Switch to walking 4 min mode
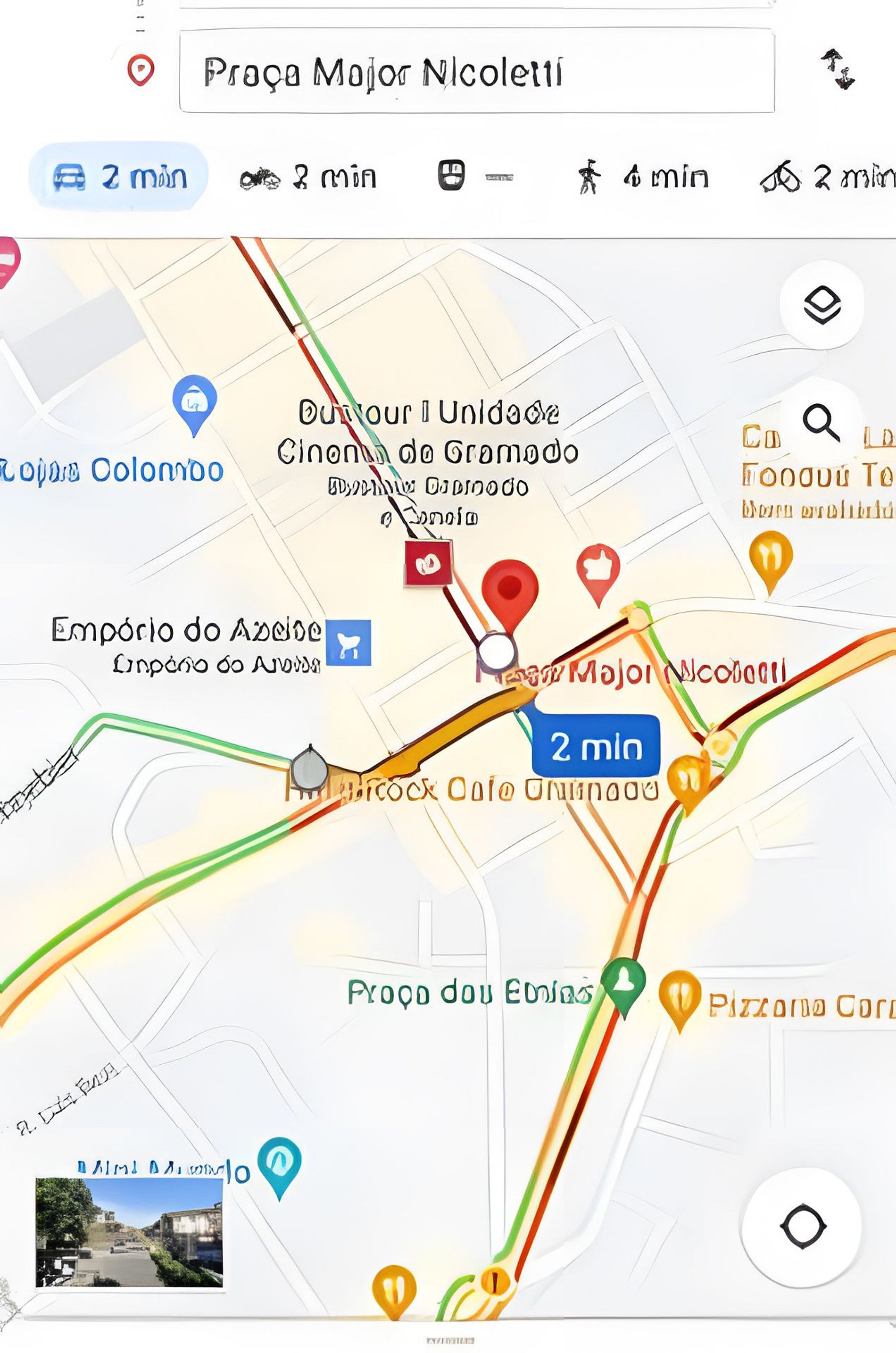This screenshot has height=1353, width=896. coord(643,177)
